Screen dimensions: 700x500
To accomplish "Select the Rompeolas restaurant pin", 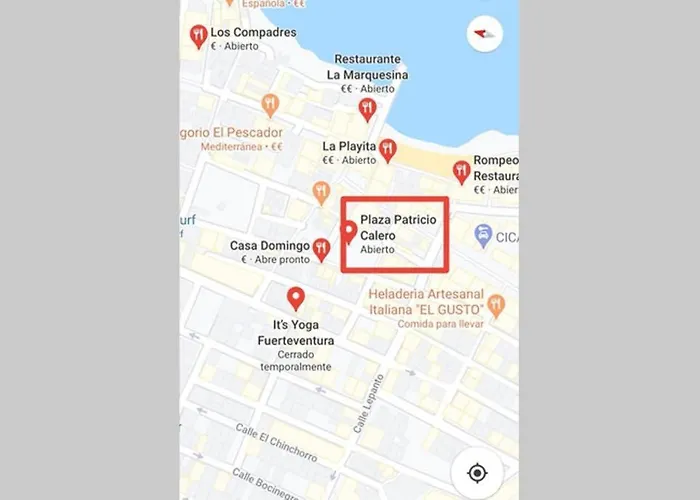I will pos(460,171).
